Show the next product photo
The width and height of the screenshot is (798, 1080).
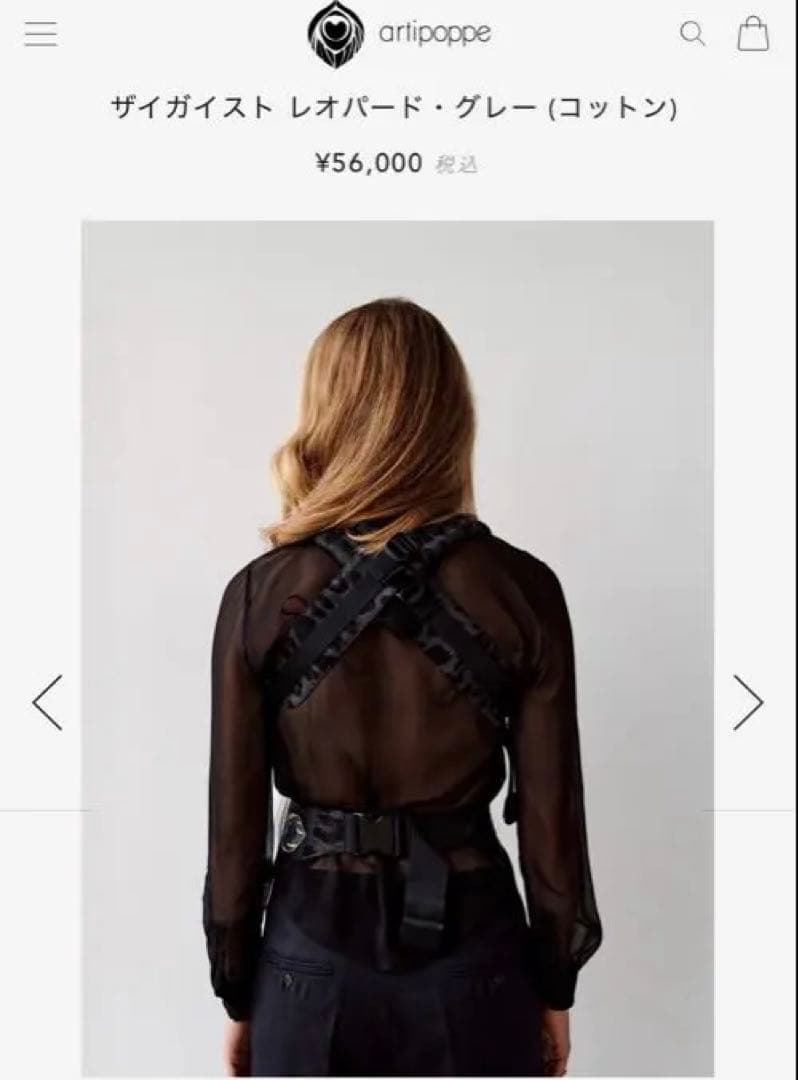[x=748, y=702]
